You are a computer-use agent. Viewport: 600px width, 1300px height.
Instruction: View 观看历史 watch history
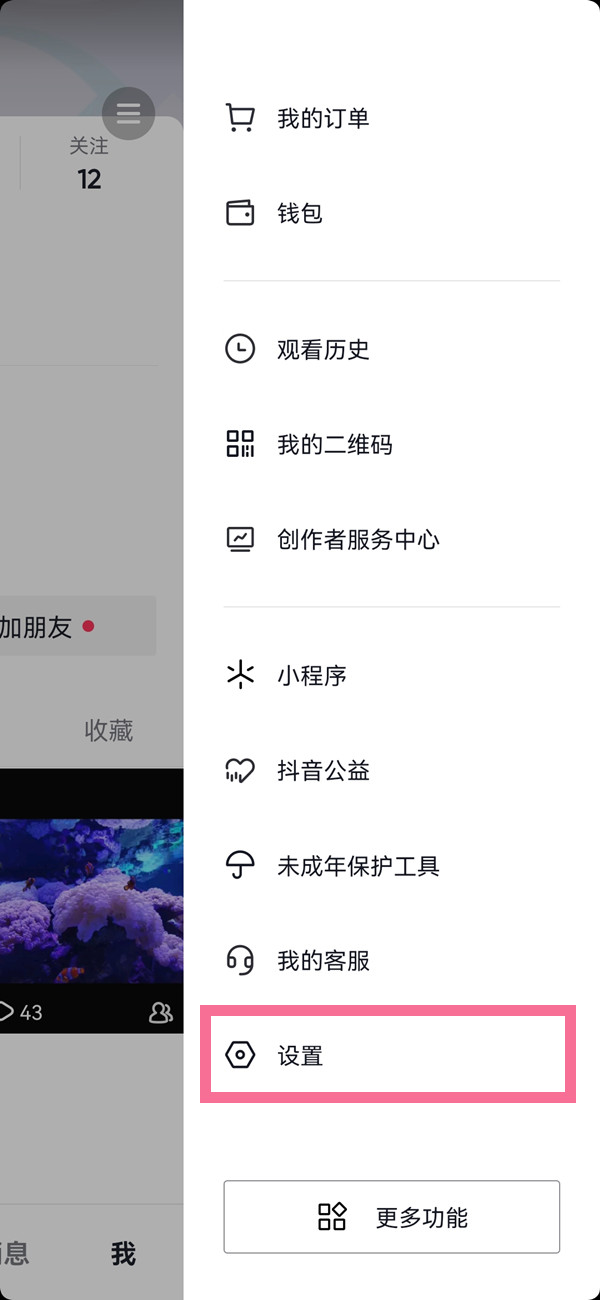coord(322,349)
